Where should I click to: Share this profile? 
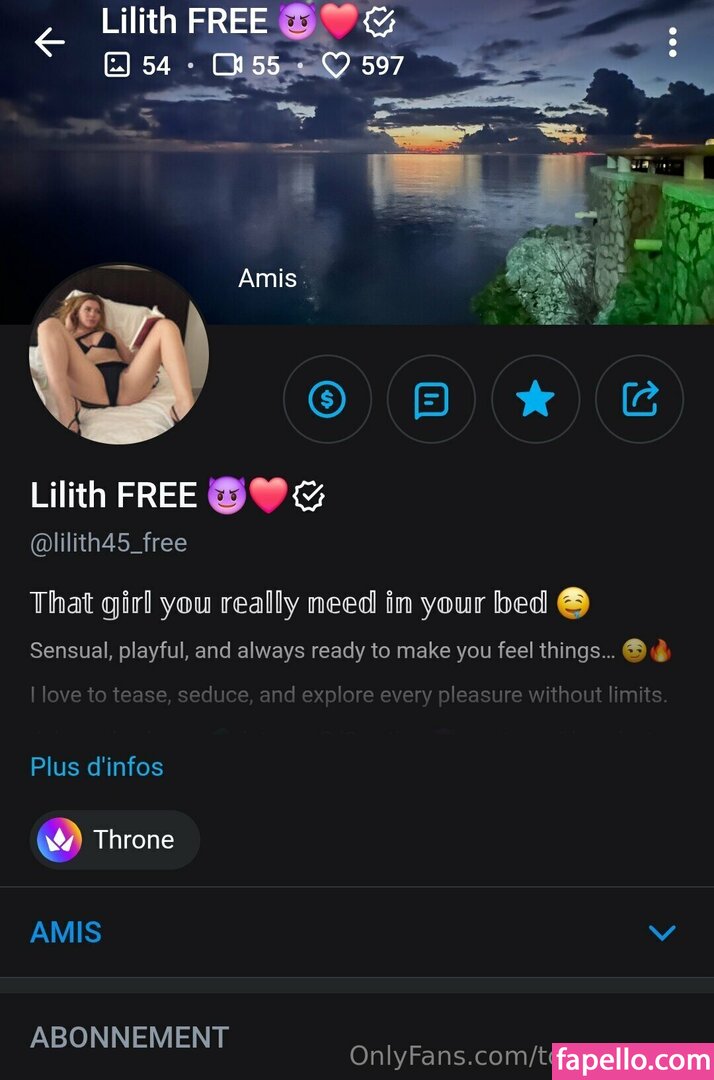pos(639,400)
